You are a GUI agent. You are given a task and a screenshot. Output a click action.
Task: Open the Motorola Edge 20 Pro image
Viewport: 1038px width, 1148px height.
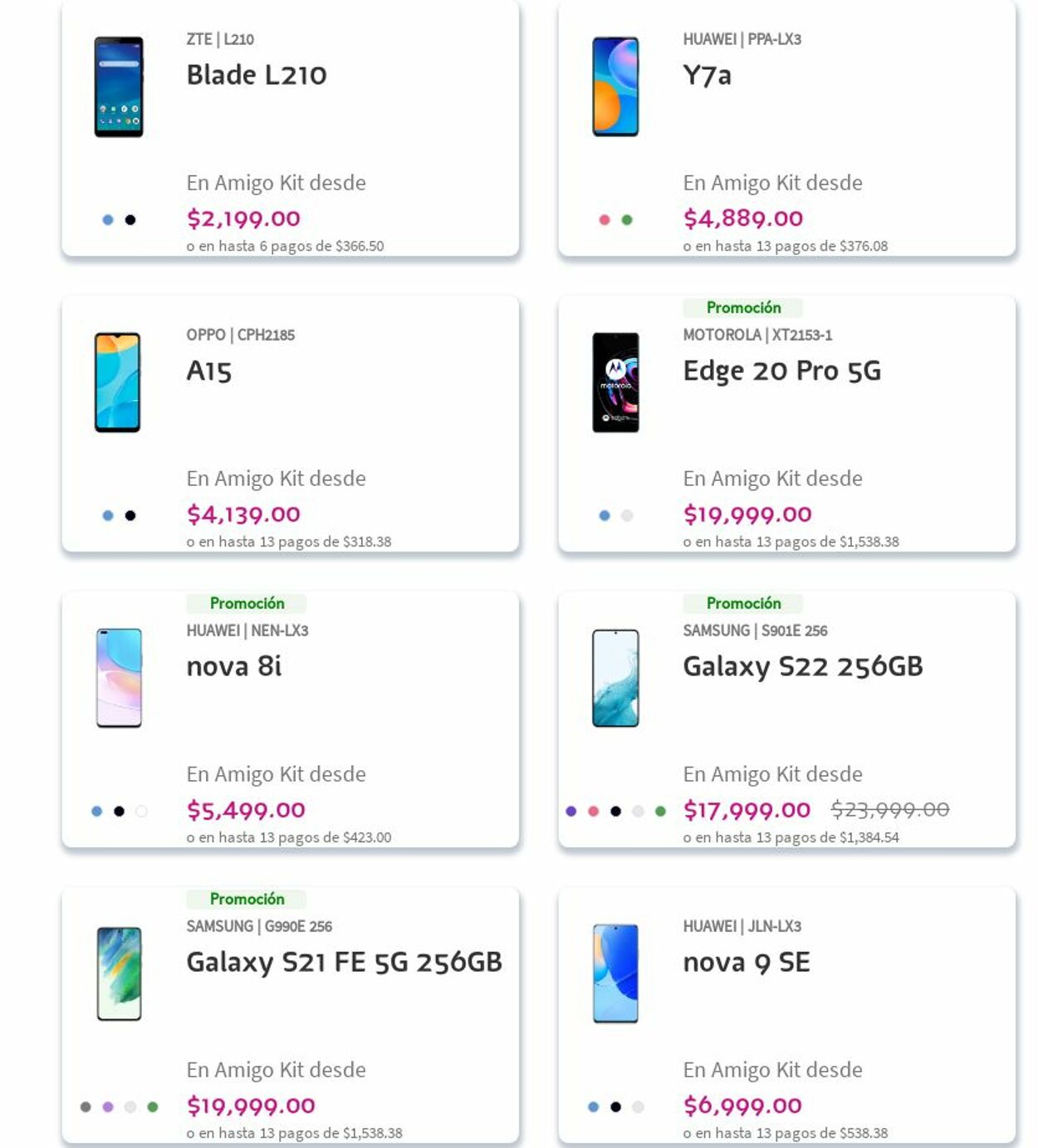[x=614, y=382]
